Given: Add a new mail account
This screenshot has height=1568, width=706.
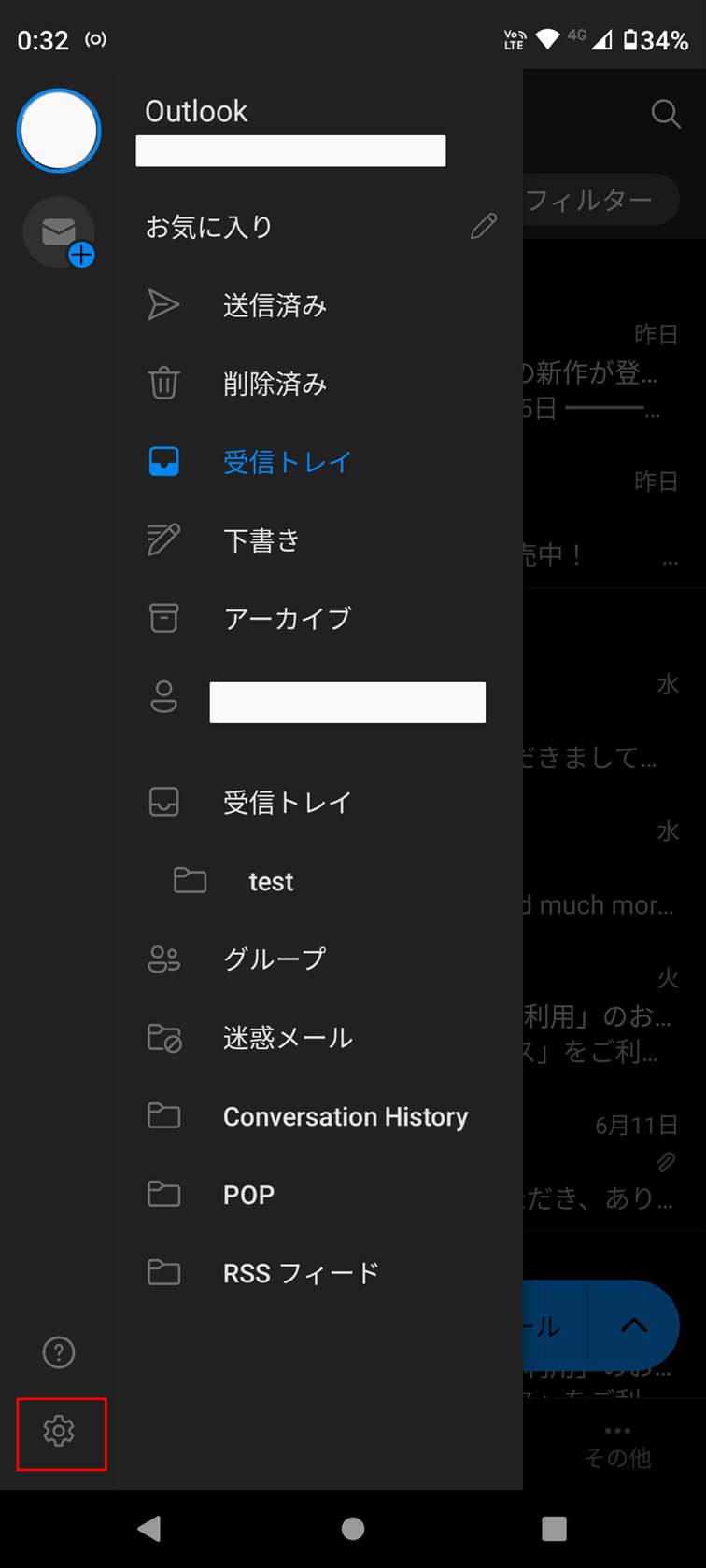Looking at the screenshot, I should [x=60, y=231].
